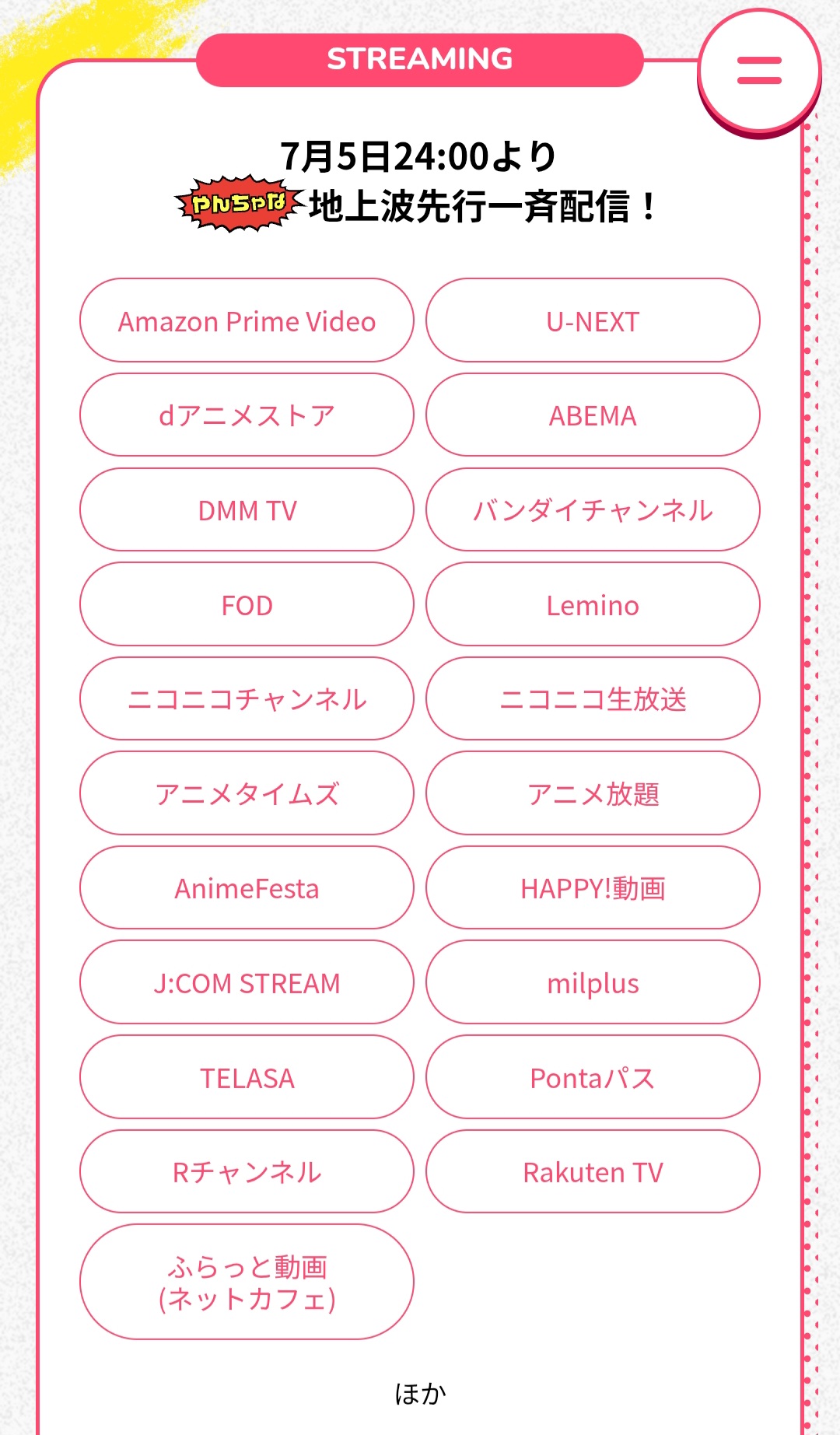Viewport: 840px width, 1435px height.
Task: Open the Amazon Prime Video link
Action: (247, 320)
